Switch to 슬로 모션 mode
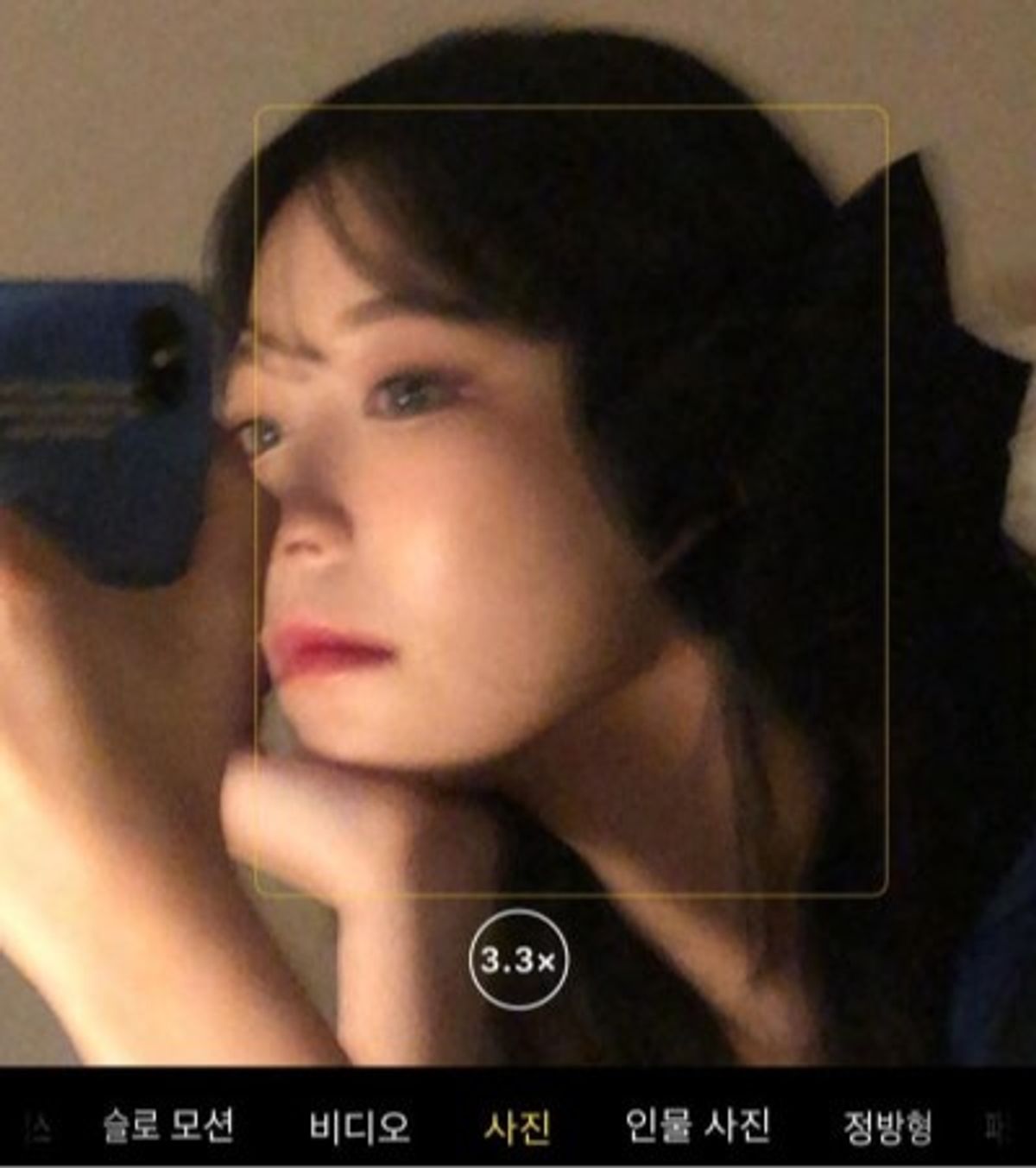1036x1168 pixels. [x=167, y=1126]
